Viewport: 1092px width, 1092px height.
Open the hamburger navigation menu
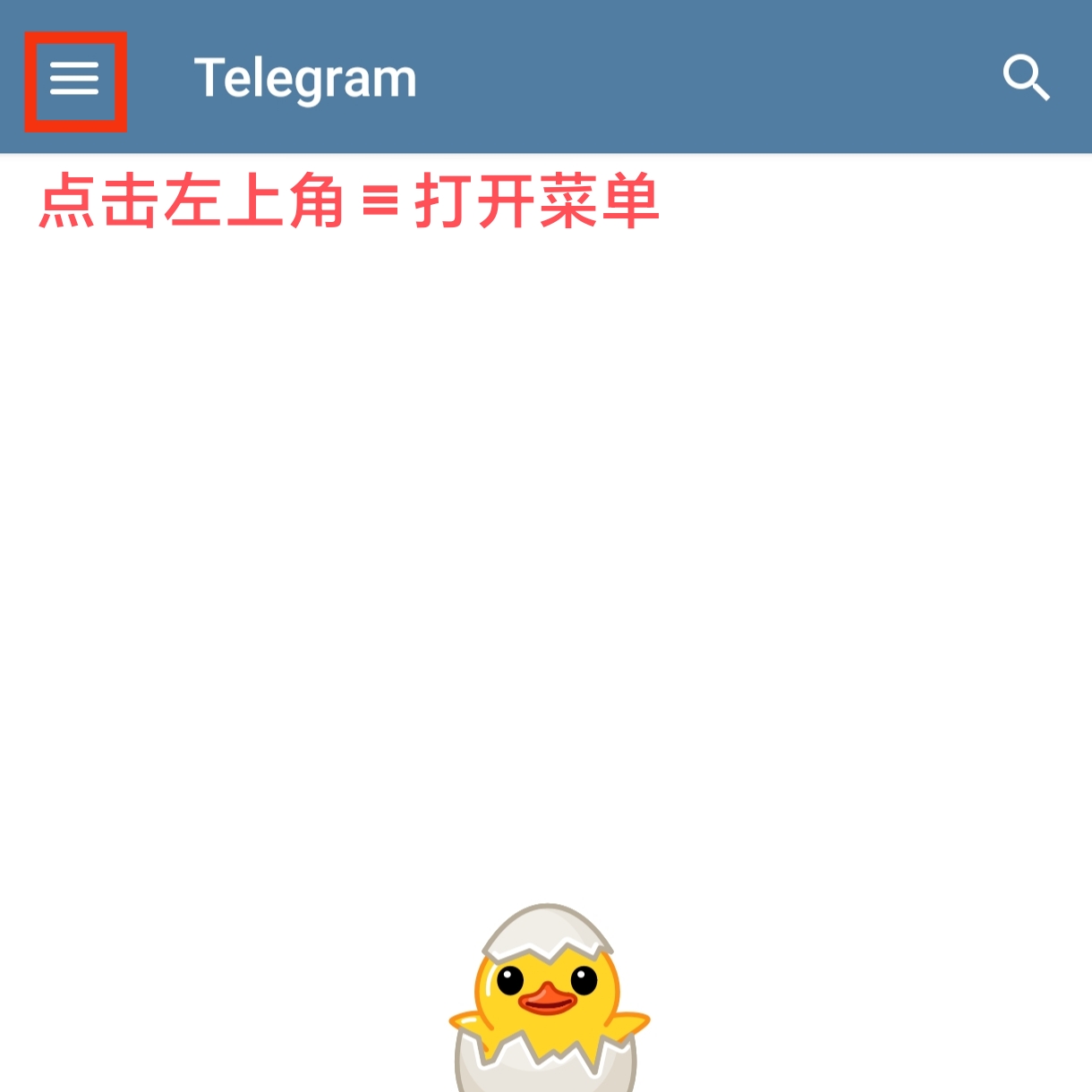[x=74, y=80]
